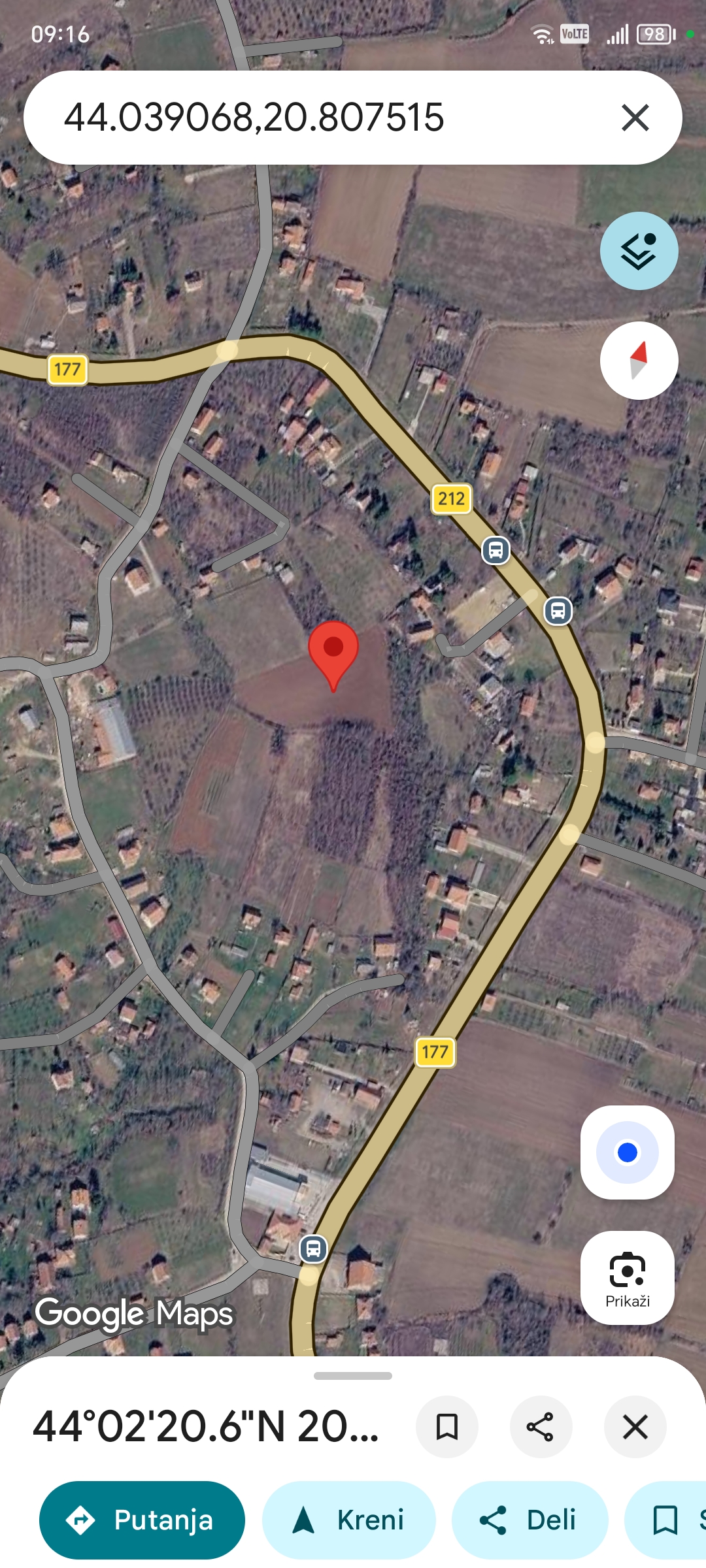Tap the compass to reset orientation
The image size is (706, 1568).
coord(639,361)
